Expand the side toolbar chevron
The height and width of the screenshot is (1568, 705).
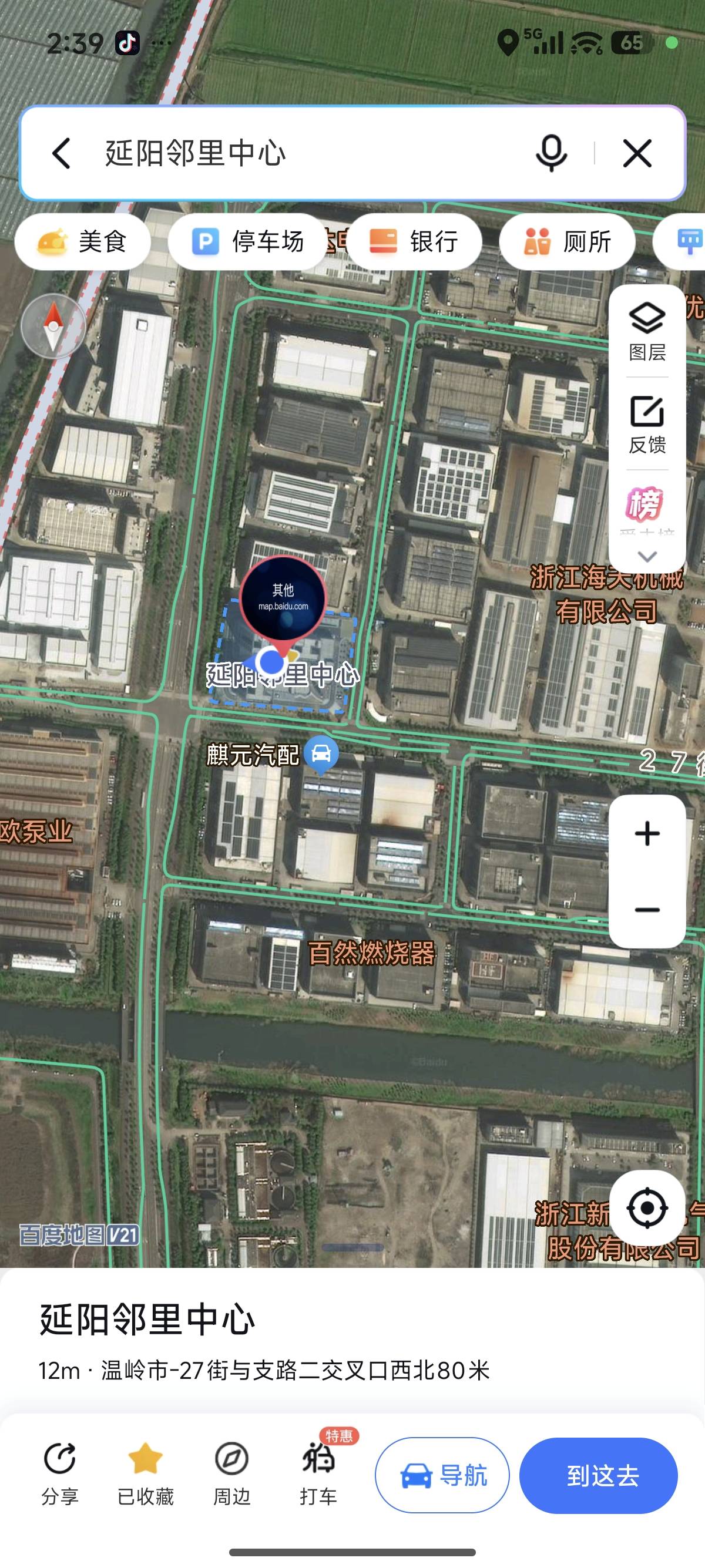click(647, 556)
